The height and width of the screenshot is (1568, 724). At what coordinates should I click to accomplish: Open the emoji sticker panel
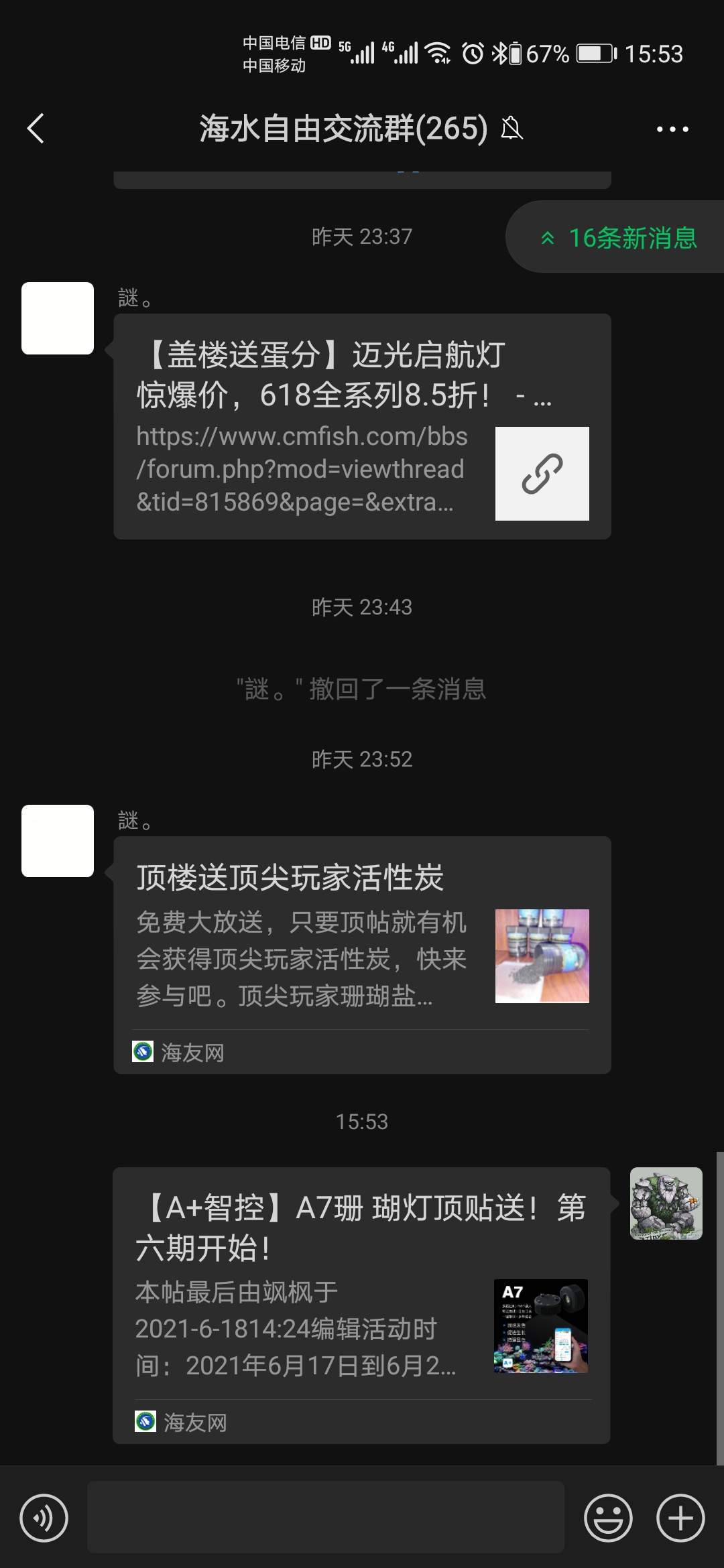(x=608, y=1517)
